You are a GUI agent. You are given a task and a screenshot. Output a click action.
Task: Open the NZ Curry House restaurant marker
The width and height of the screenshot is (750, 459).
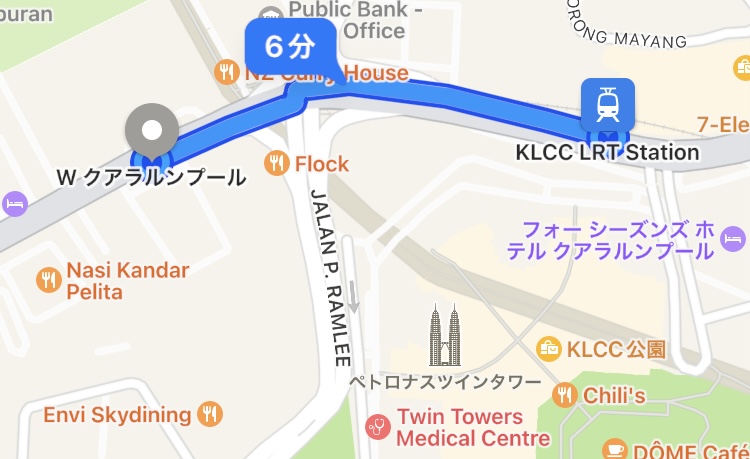click(x=226, y=72)
